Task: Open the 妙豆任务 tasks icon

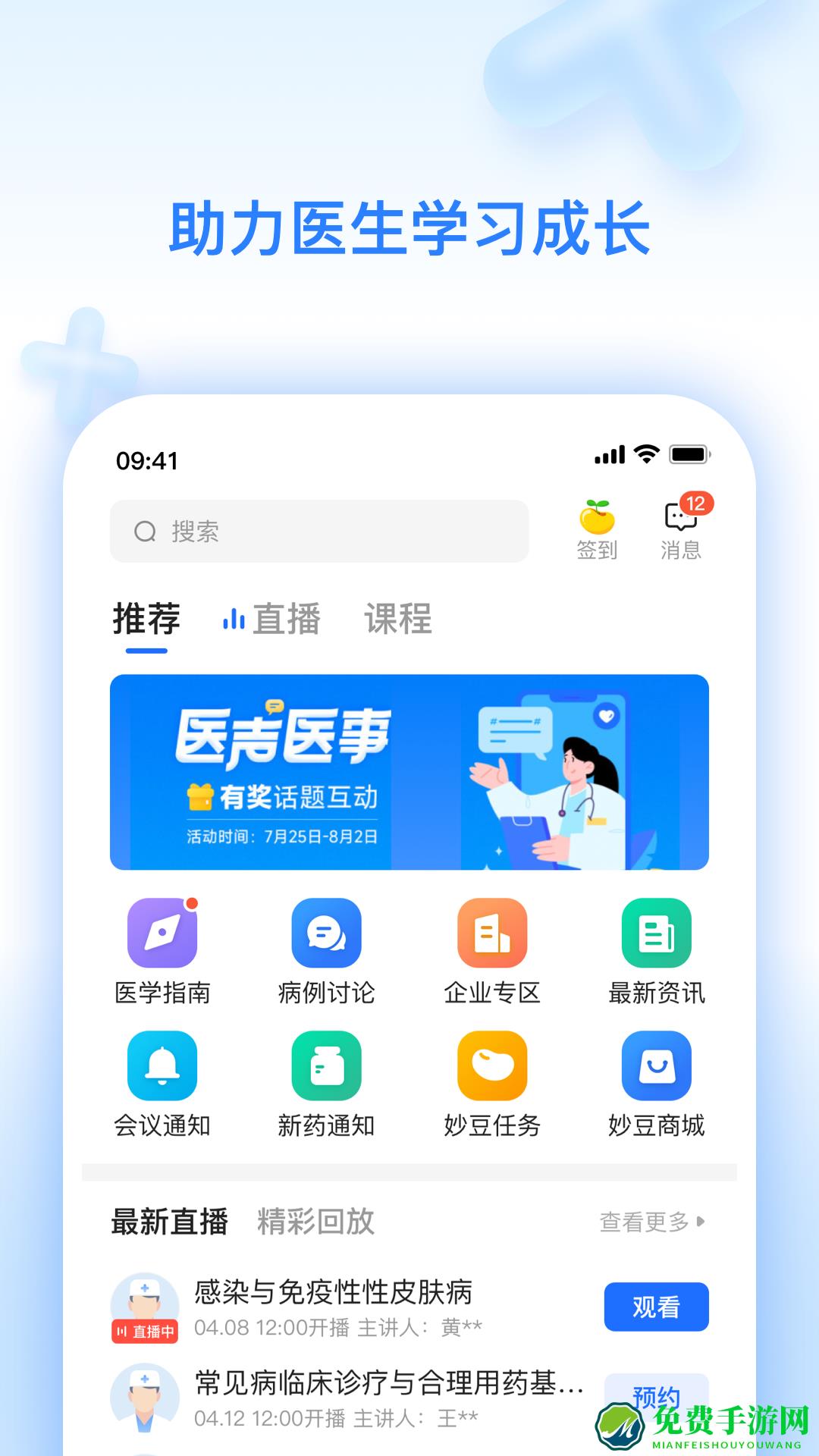Action: 491,1065
